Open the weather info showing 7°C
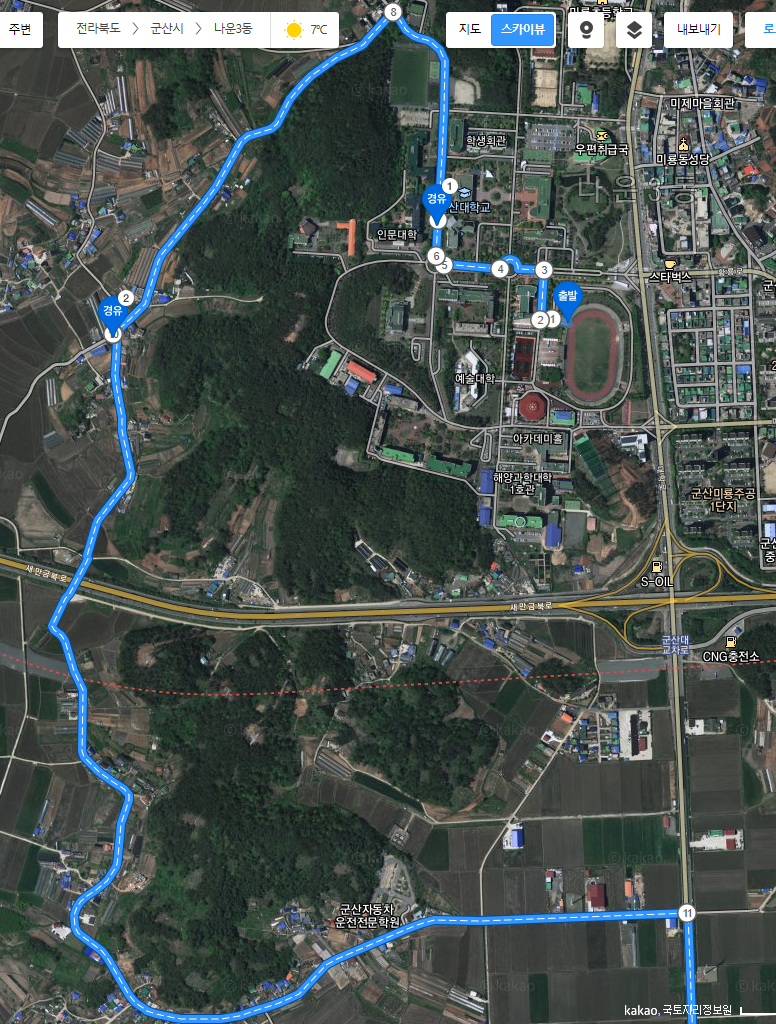The image size is (776, 1024). [306, 30]
